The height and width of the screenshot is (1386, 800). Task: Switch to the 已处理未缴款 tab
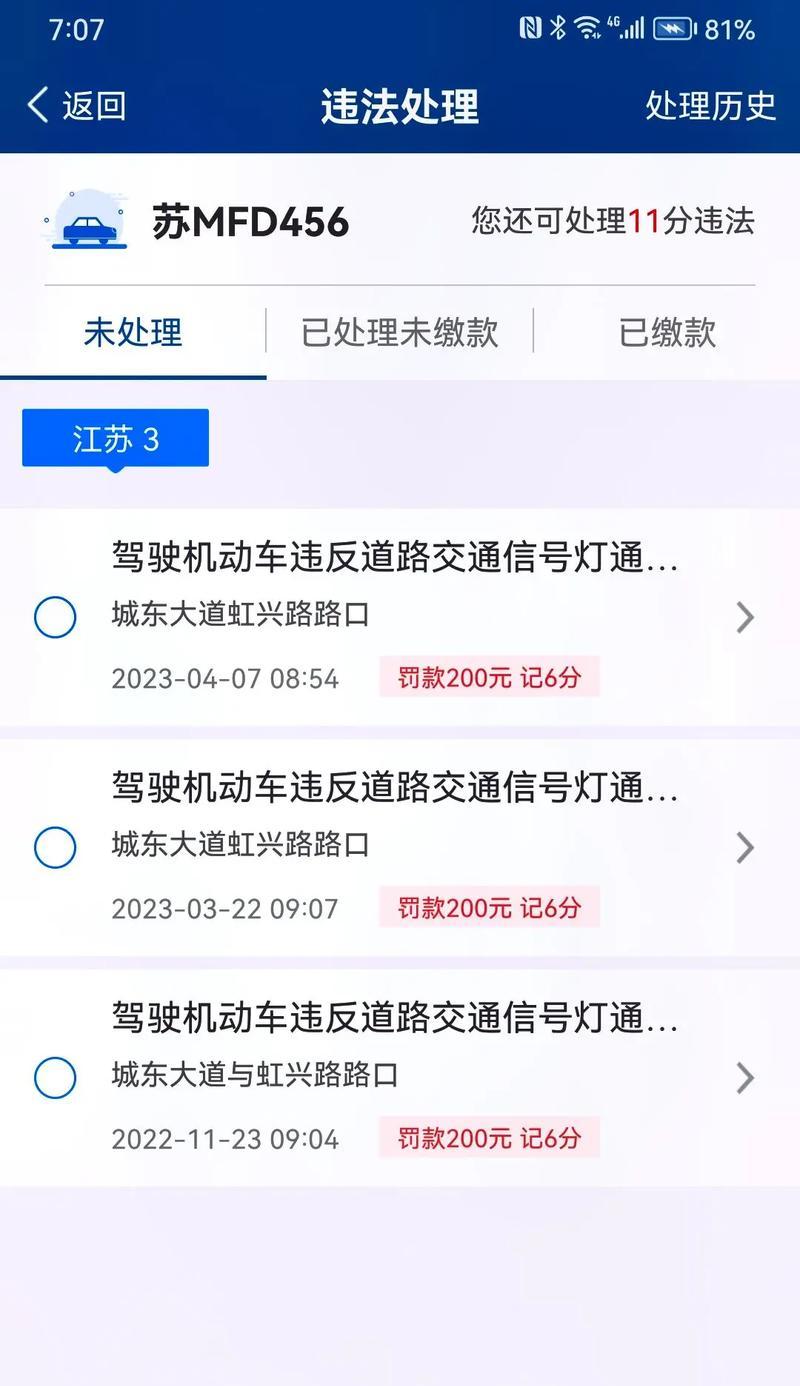point(400,333)
